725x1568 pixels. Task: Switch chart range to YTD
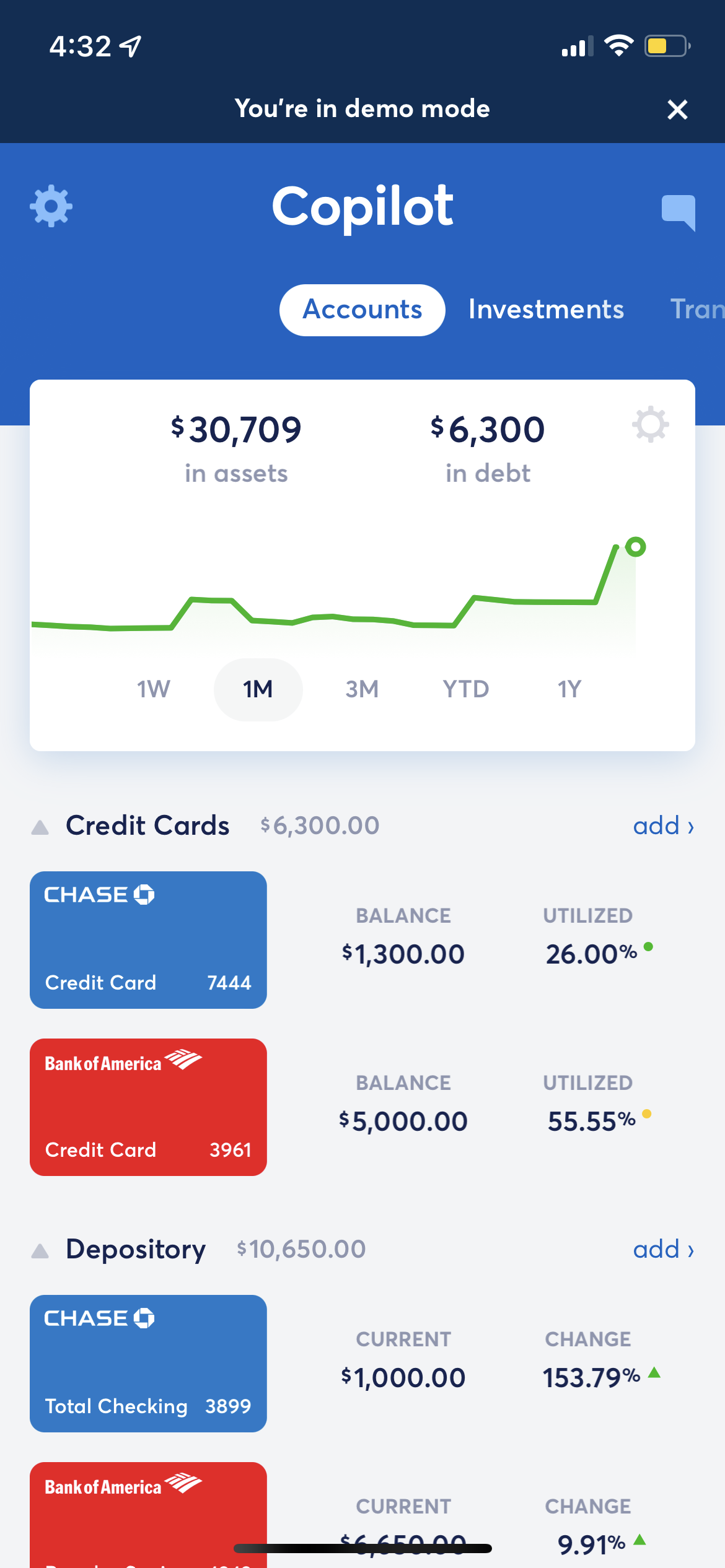(466, 689)
